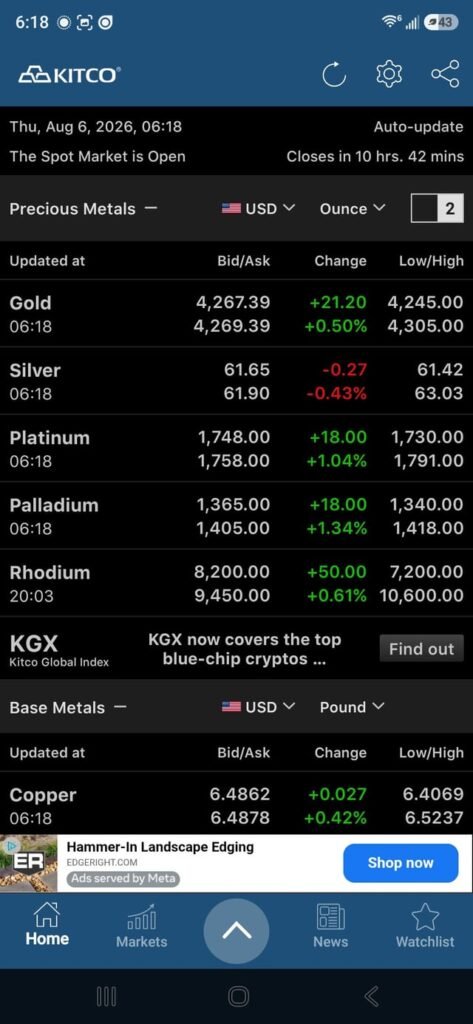
Task: Toggle the two-column view switch
Action: (x=437, y=209)
